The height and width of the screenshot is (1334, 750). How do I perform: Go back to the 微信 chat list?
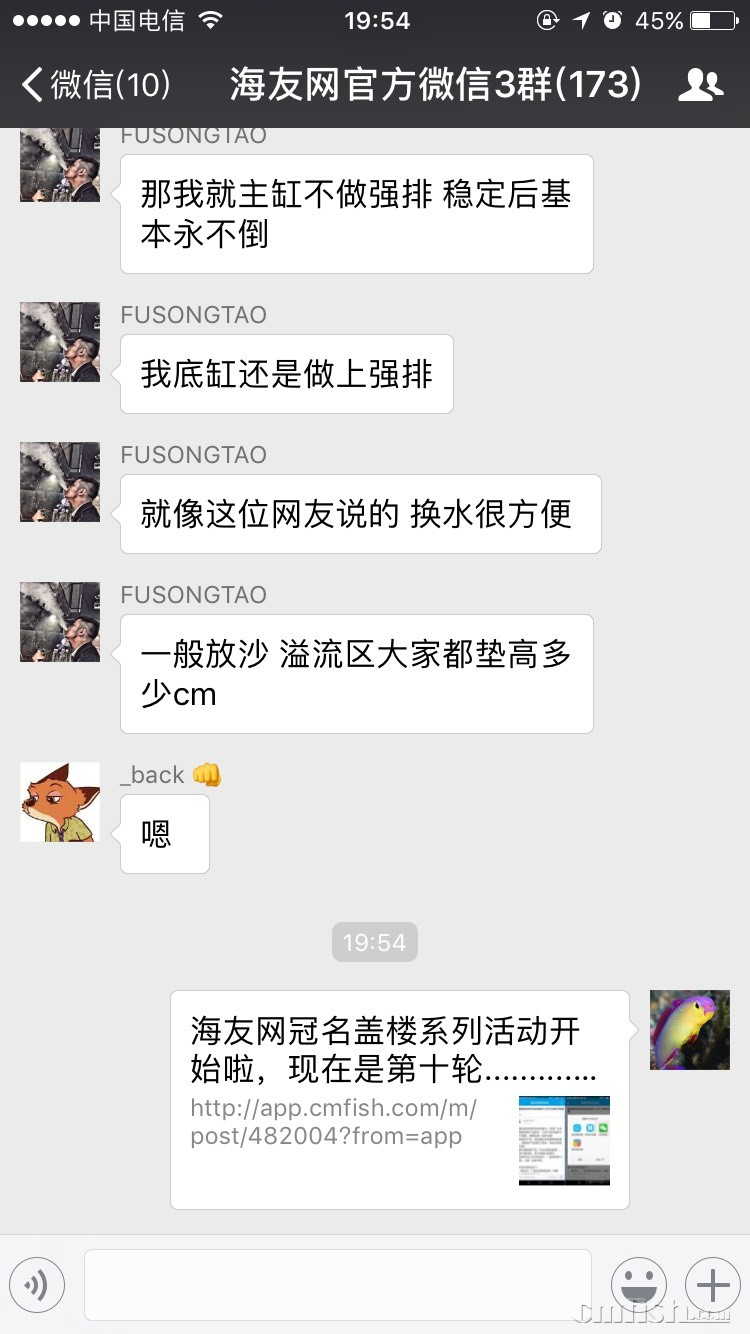[x=95, y=85]
